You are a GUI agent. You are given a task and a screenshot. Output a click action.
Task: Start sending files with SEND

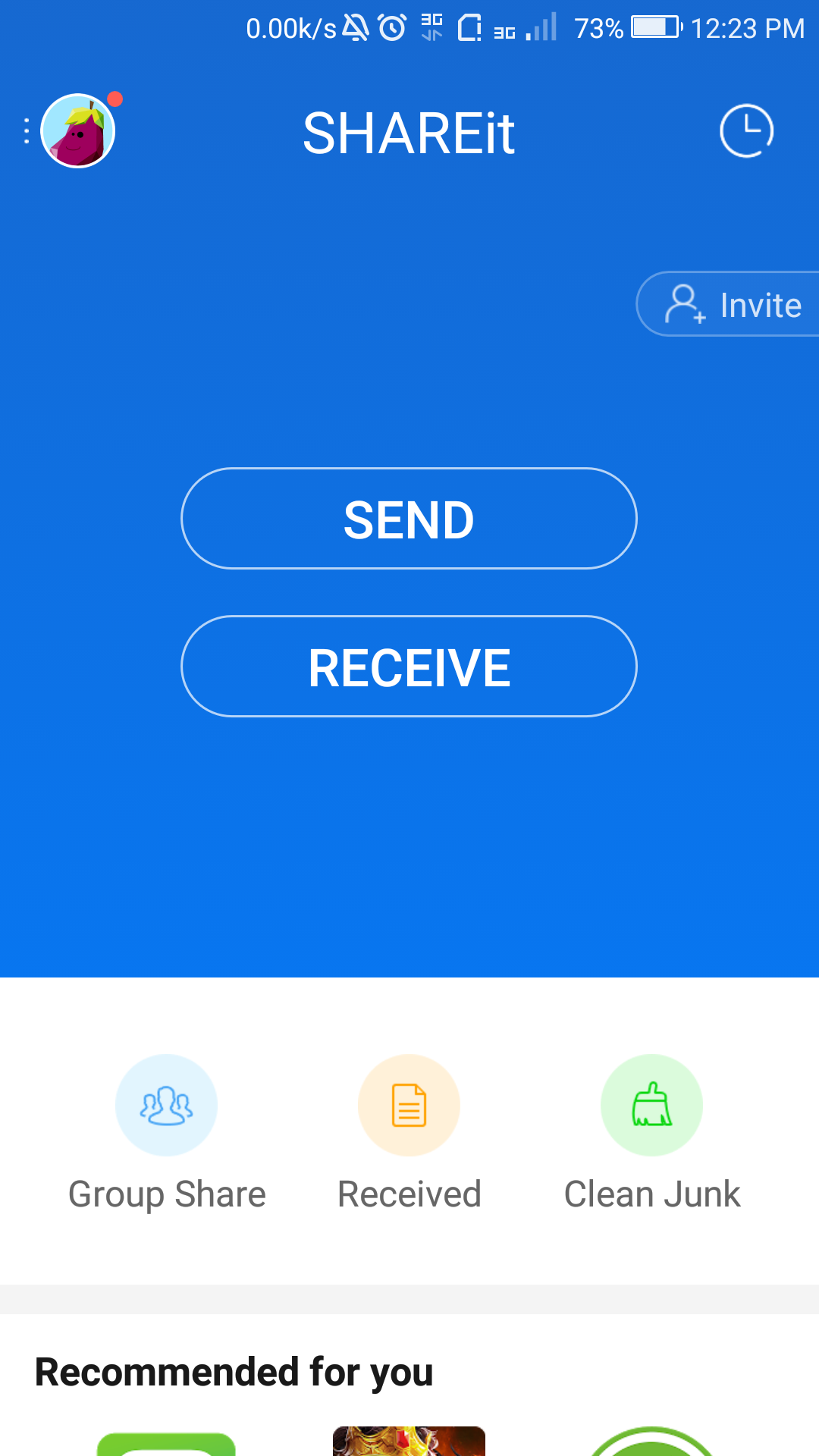click(409, 519)
